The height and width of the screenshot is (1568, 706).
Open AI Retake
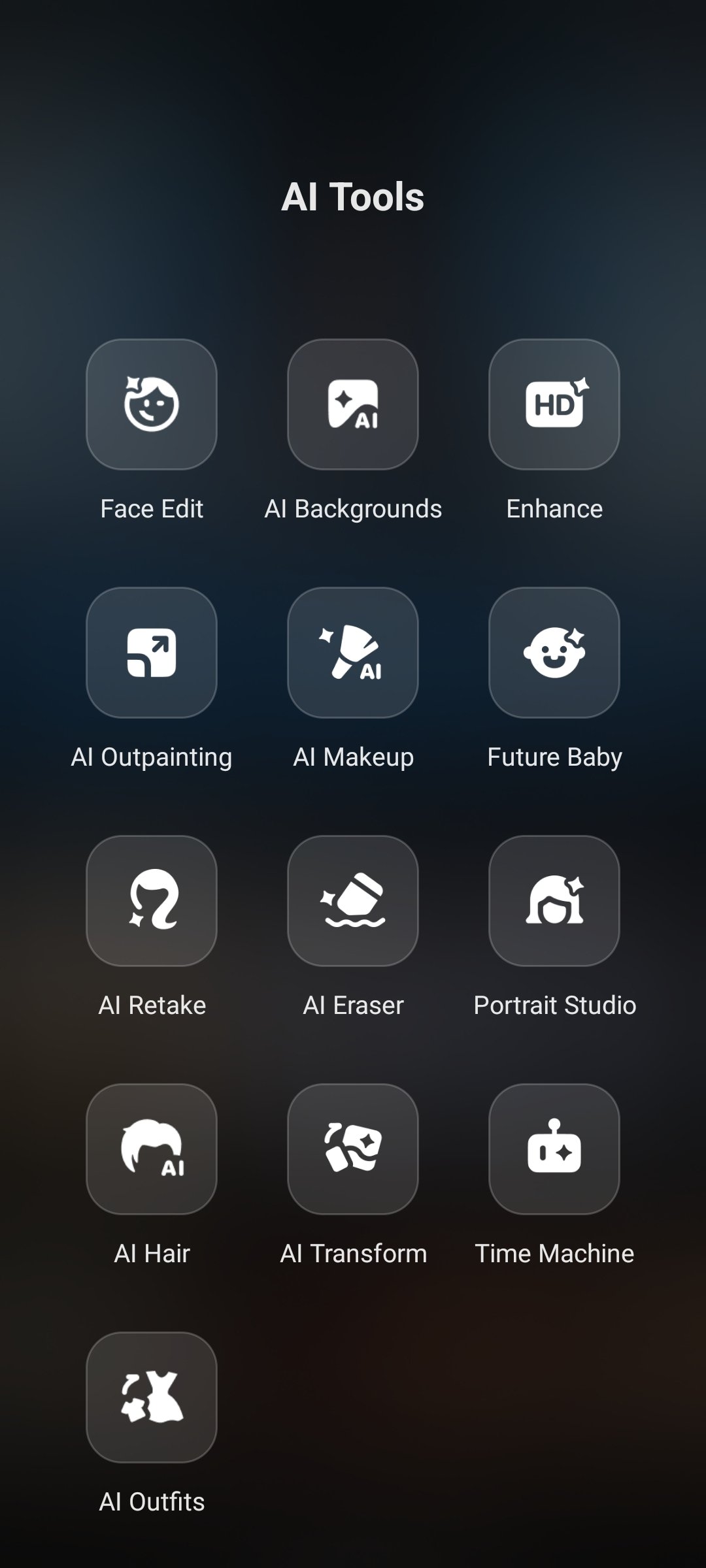point(152,901)
